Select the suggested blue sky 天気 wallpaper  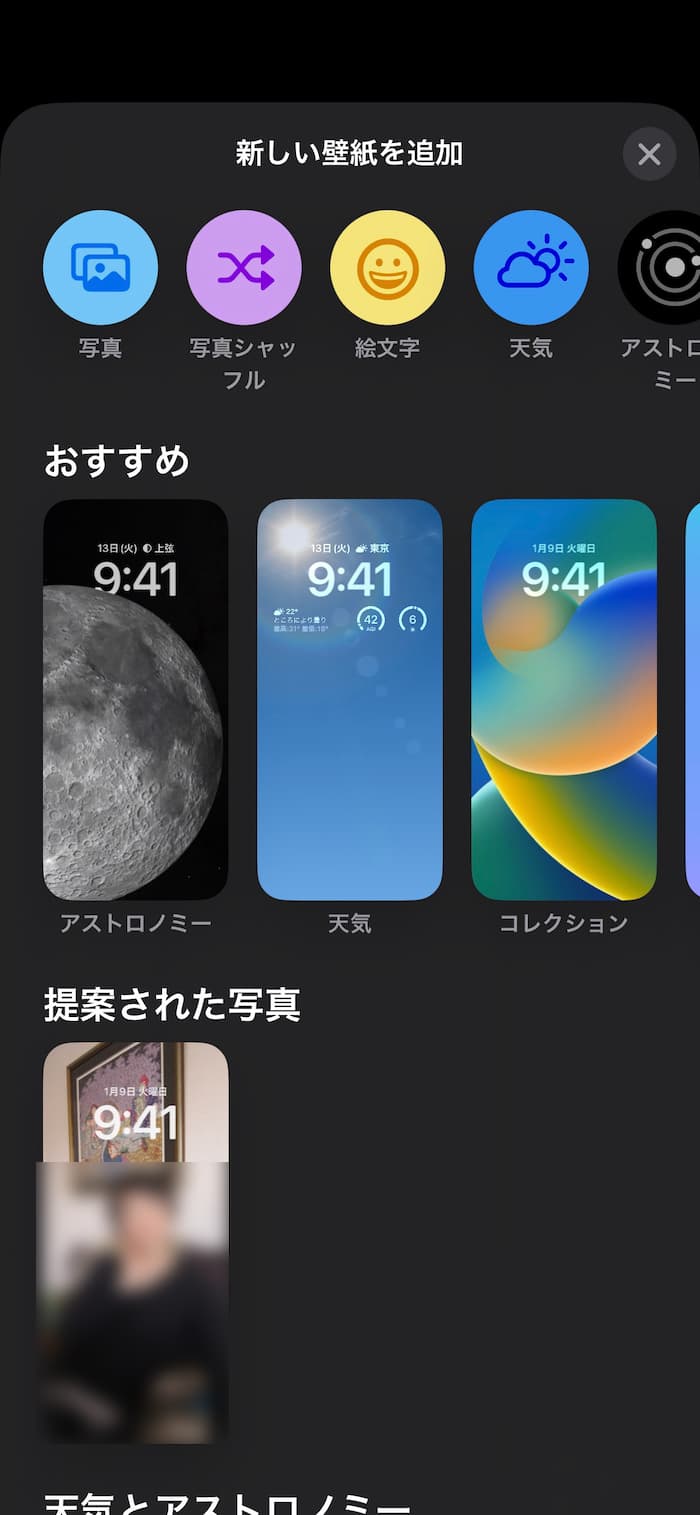(349, 699)
